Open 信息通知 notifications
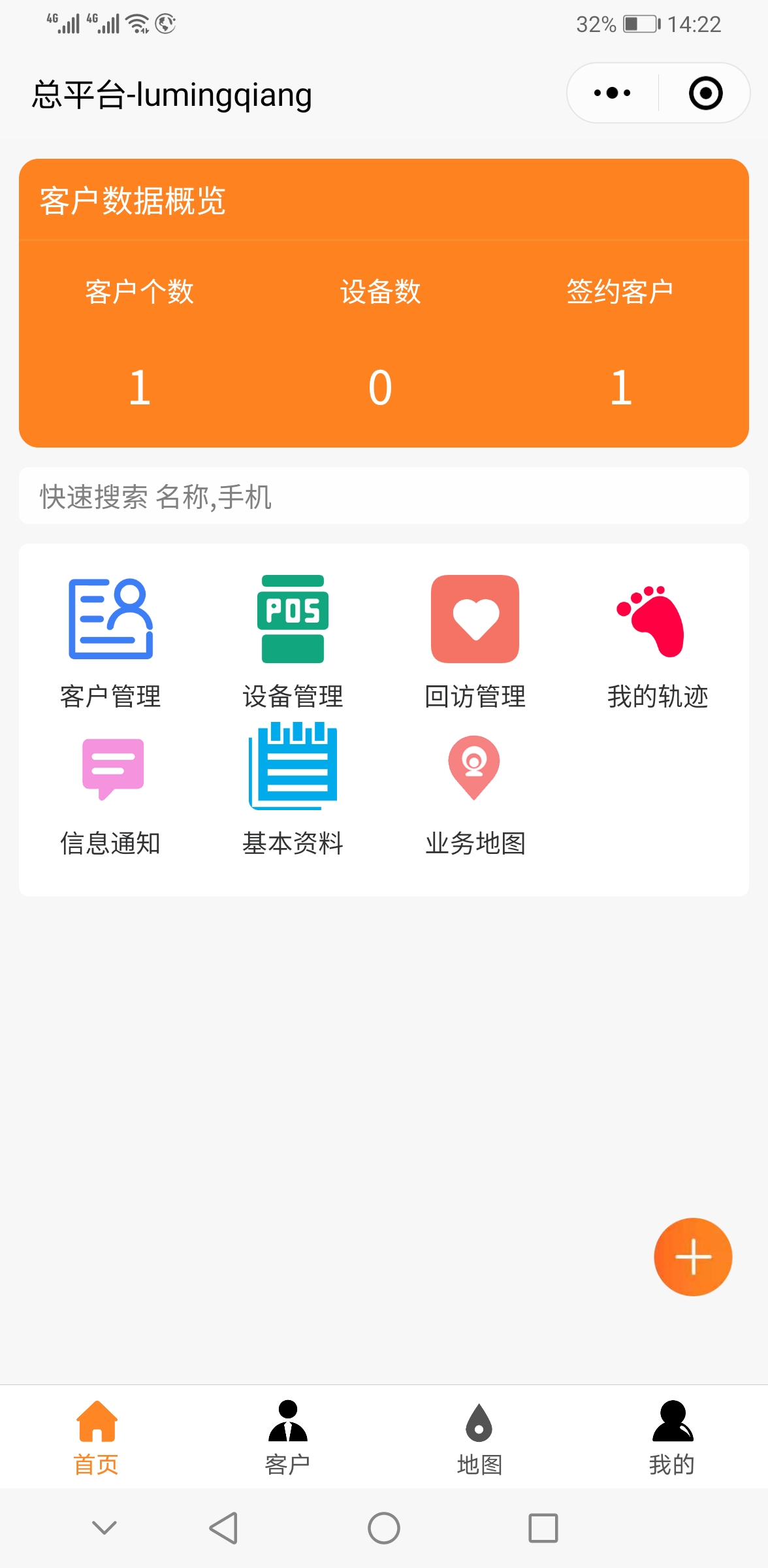 [110, 789]
